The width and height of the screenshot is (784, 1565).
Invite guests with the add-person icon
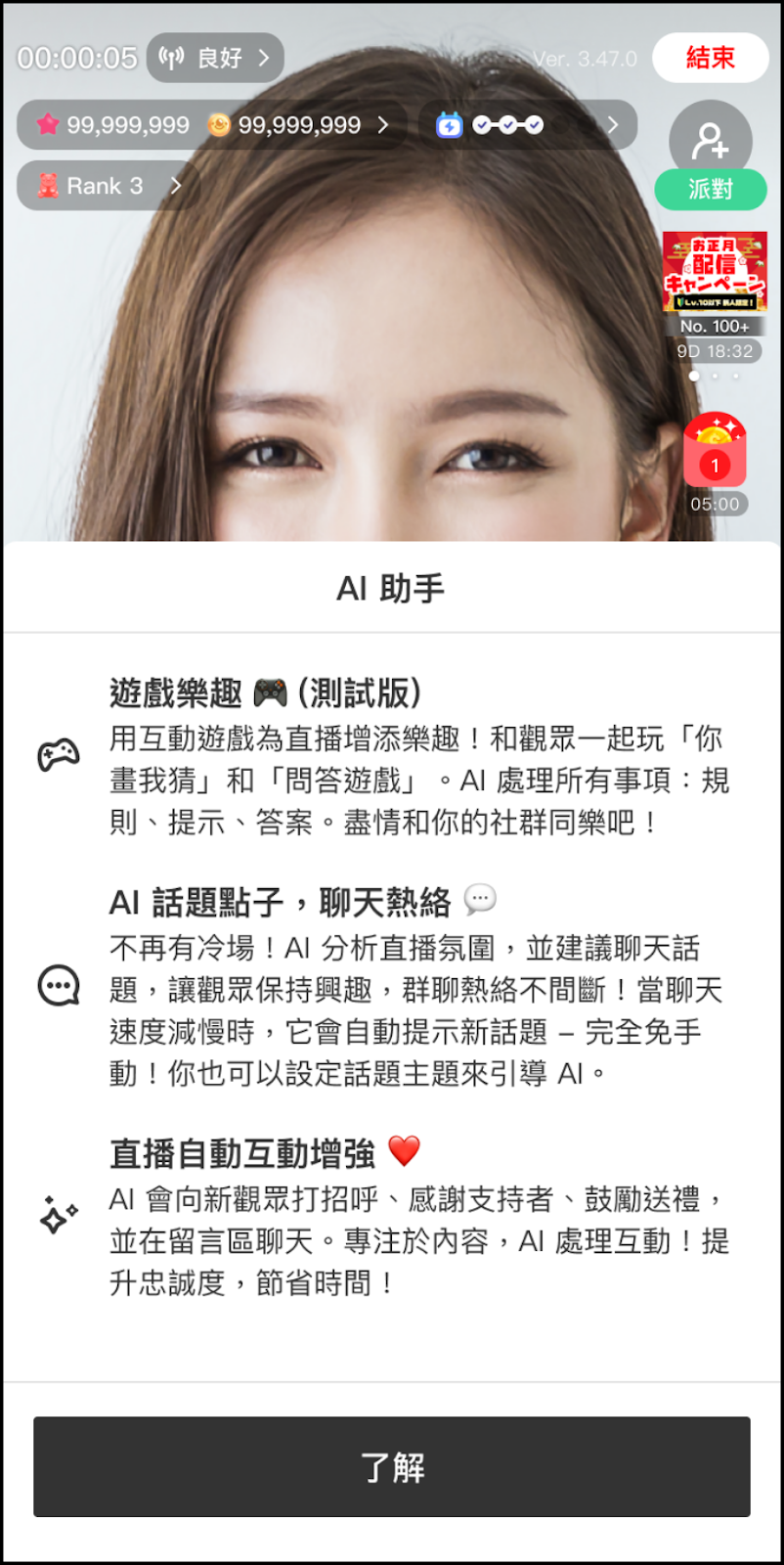pyautogui.click(x=711, y=140)
